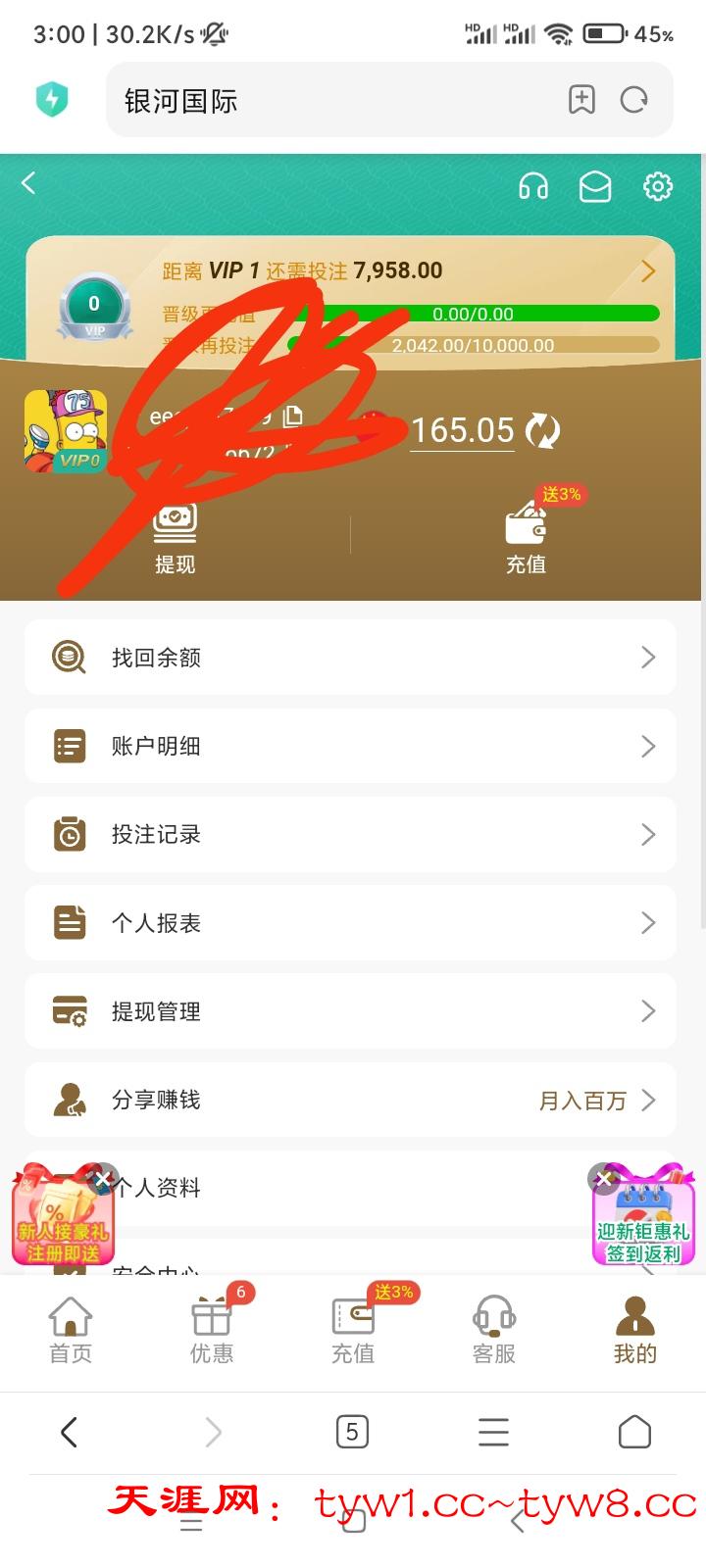View 投注记录 betting records
The image size is (706, 1568).
[x=350, y=835]
